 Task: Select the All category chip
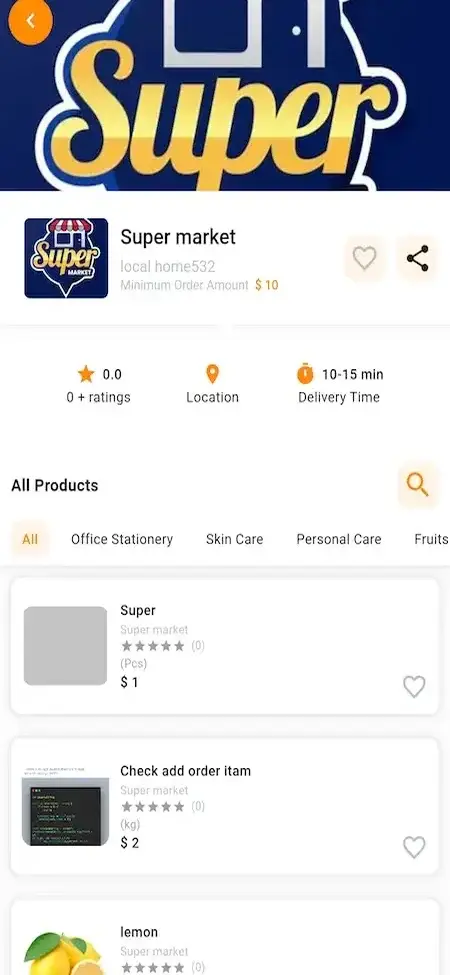[30, 539]
